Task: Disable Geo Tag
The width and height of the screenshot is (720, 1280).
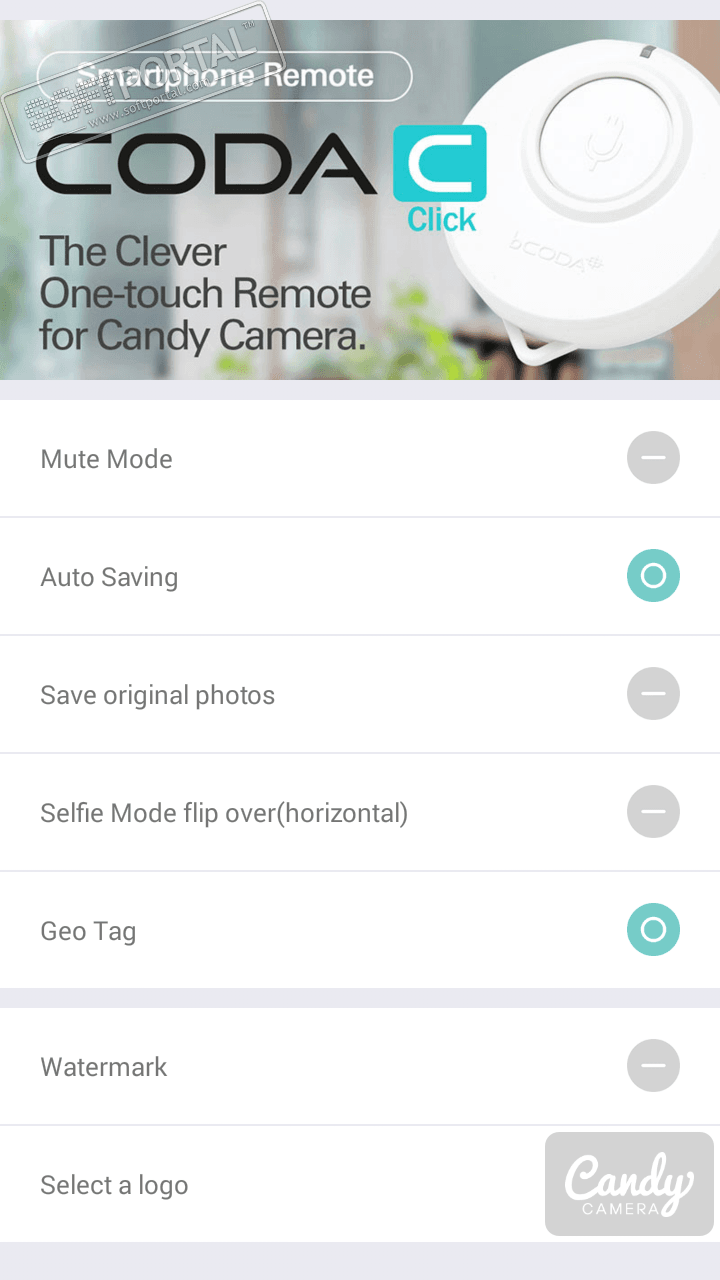Action: [x=653, y=930]
